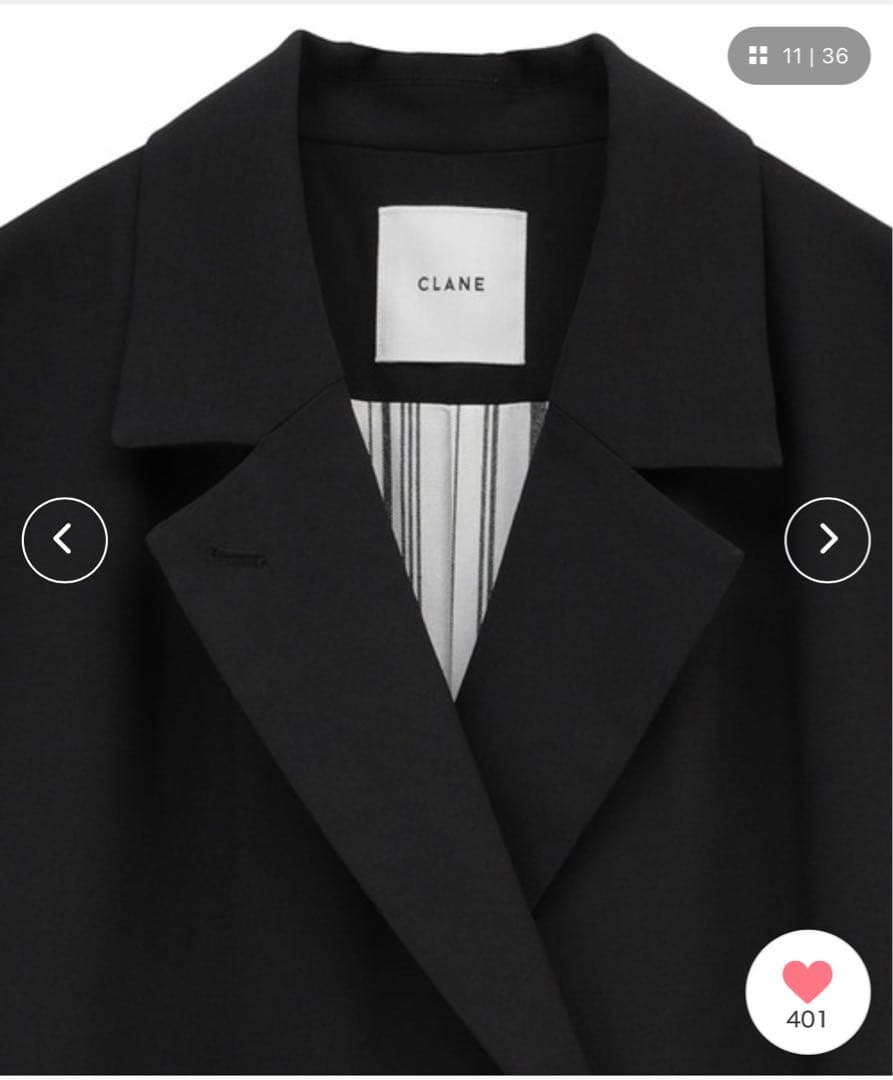Like this item with the heart button
The image size is (893, 1080).
807,992
